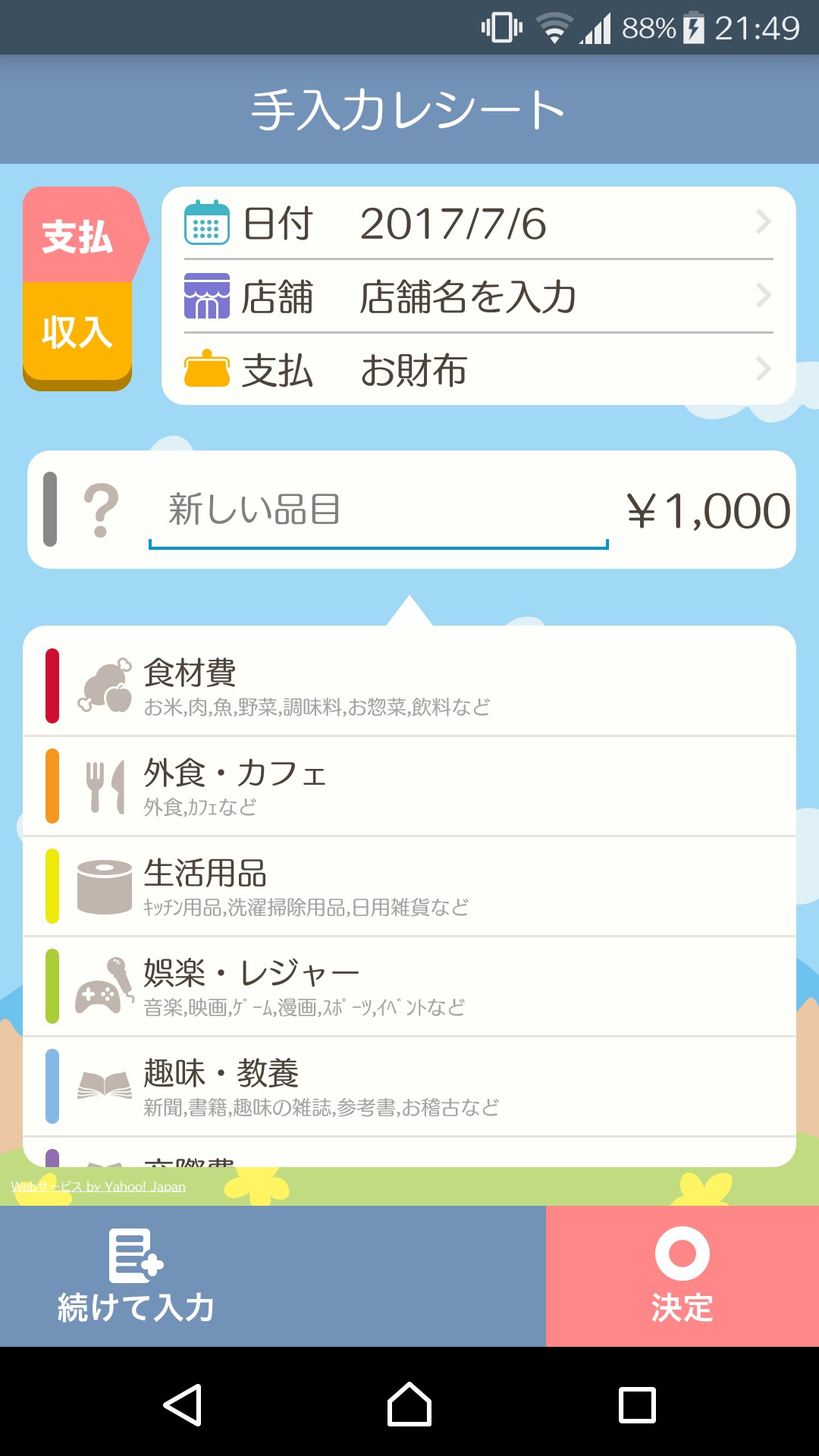819x1456 pixels.
Task: Switch to the 支払 (payment) tab
Action: pos(79,237)
